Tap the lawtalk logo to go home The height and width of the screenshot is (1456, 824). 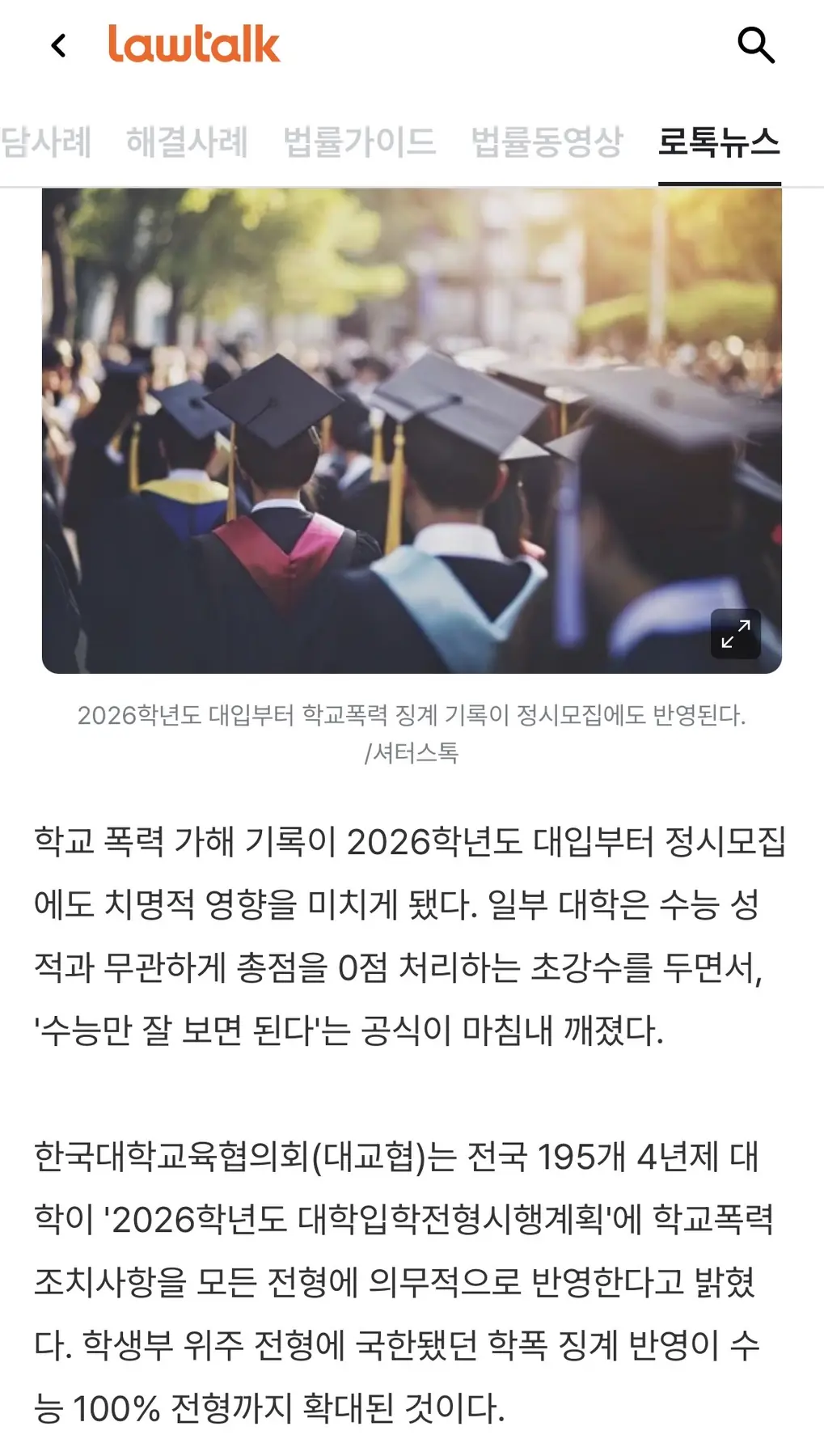pyautogui.click(x=194, y=44)
